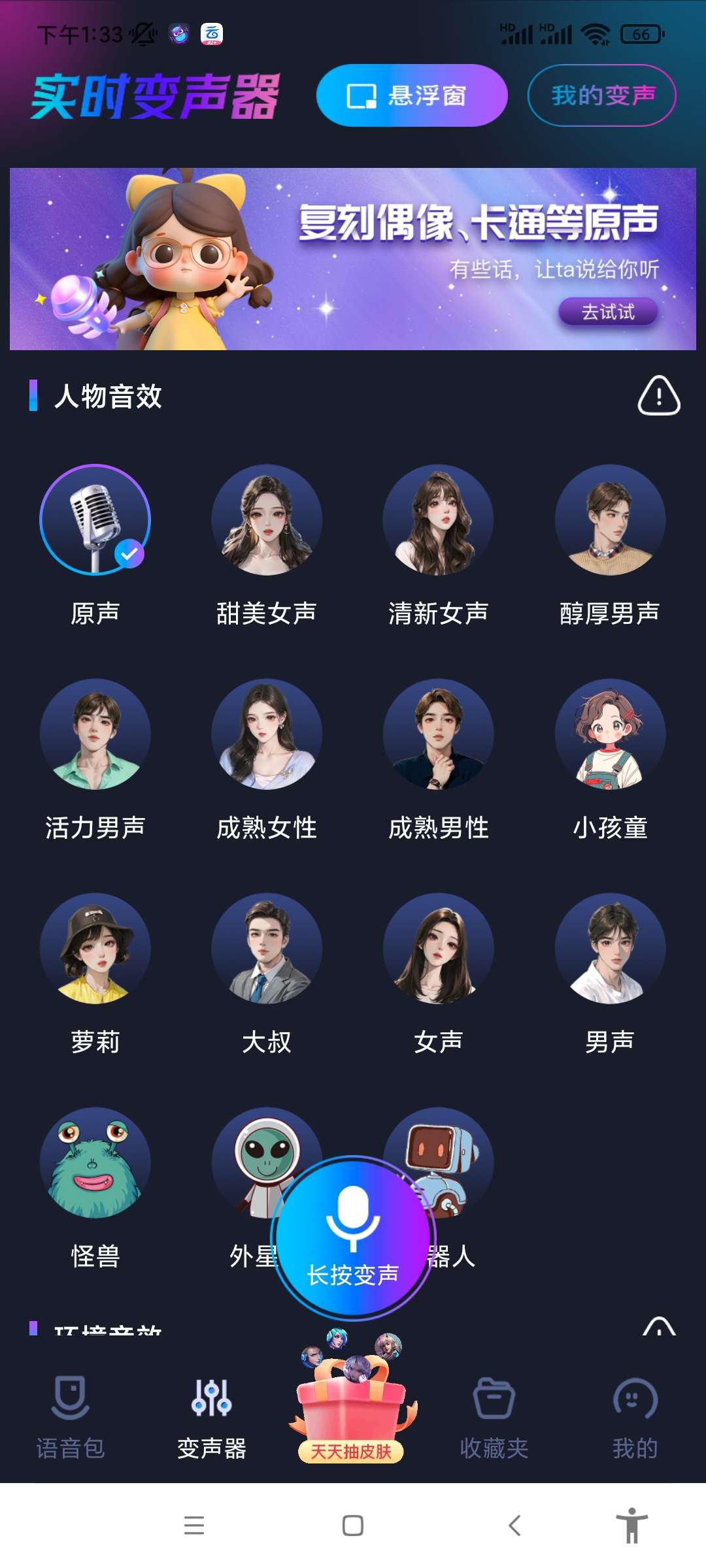Open 我的变声 page

(x=601, y=95)
